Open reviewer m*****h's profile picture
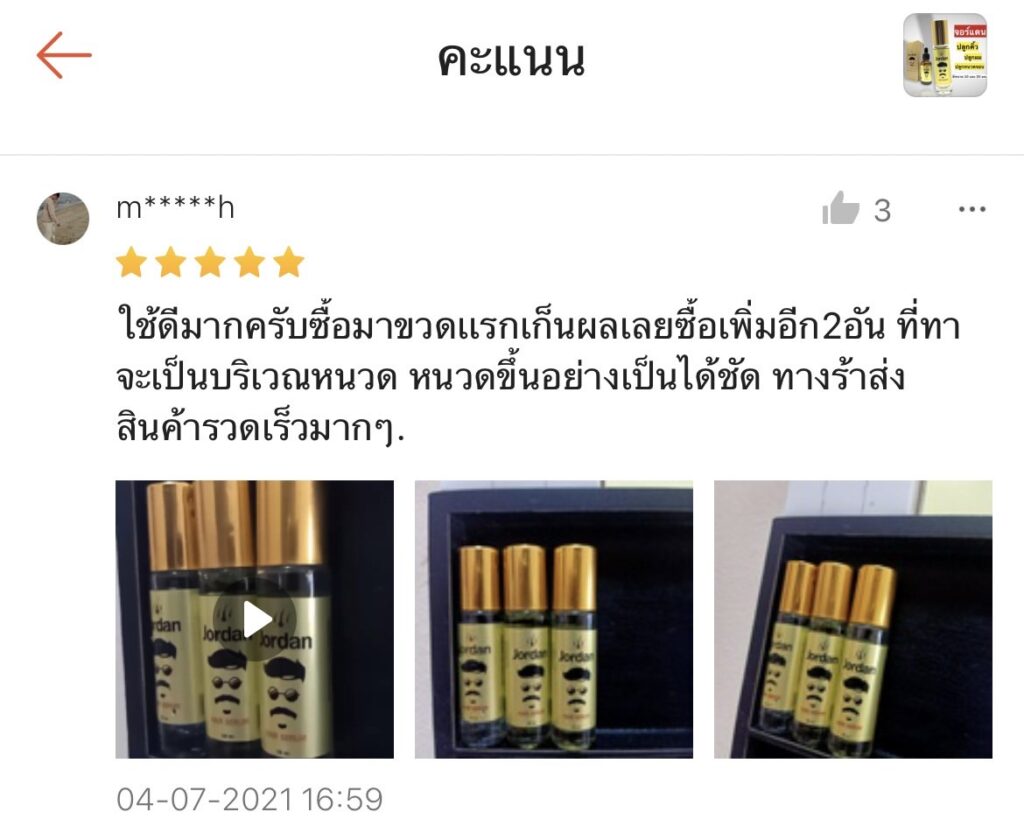 tap(63, 218)
